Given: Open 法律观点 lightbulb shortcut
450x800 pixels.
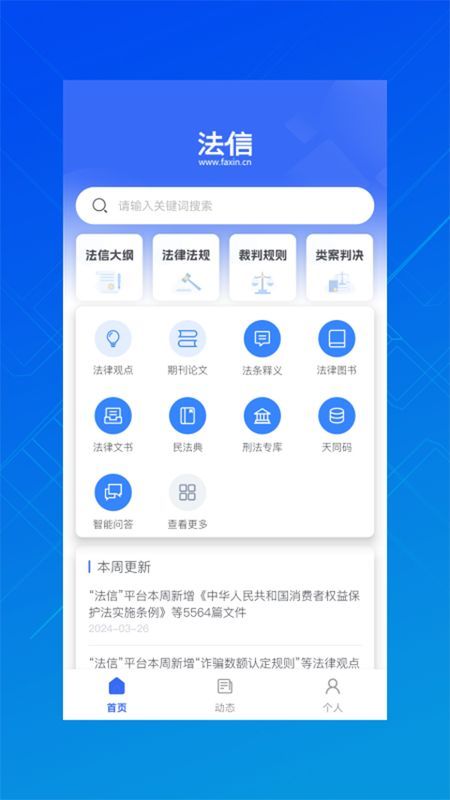Looking at the screenshot, I should coord(113,348).
